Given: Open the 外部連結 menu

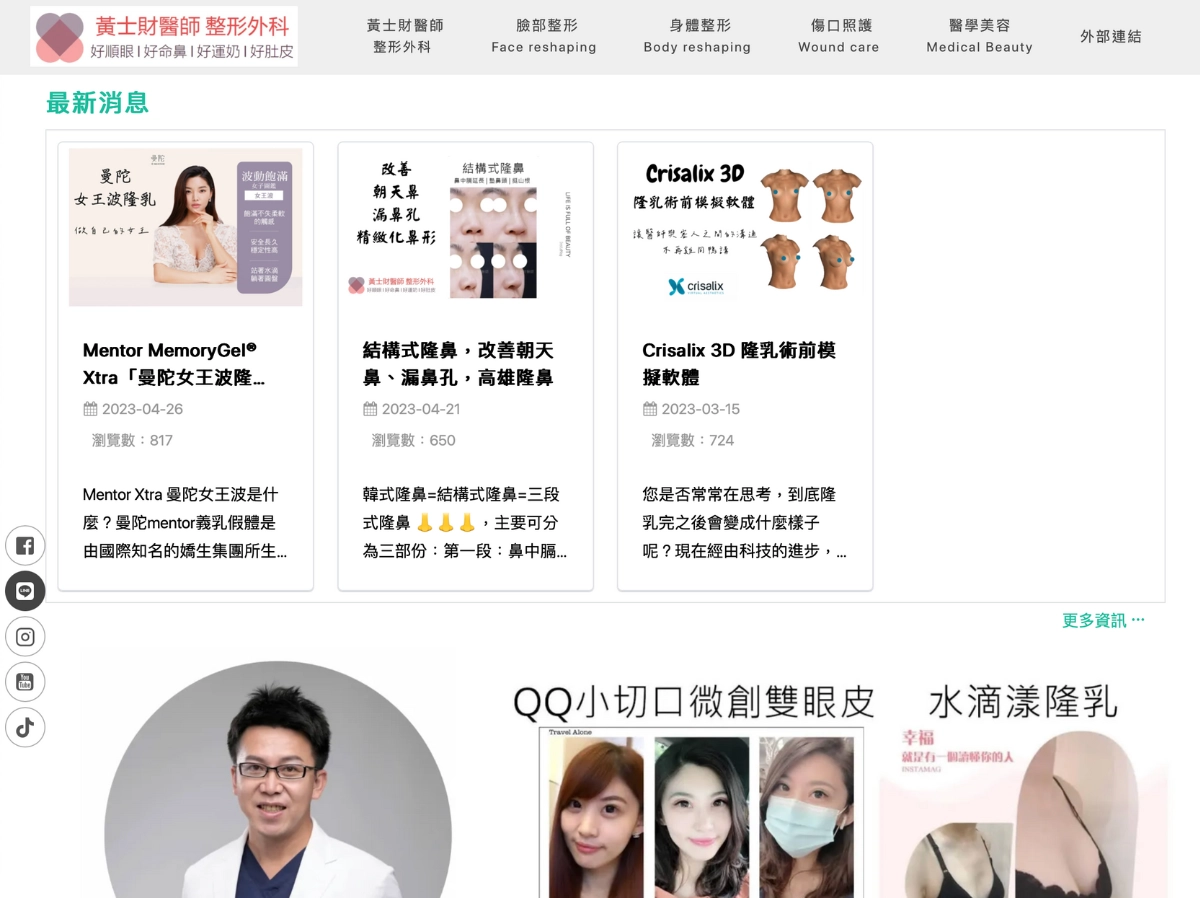Looking at the screenshot, I should [x=1110, y=36].
